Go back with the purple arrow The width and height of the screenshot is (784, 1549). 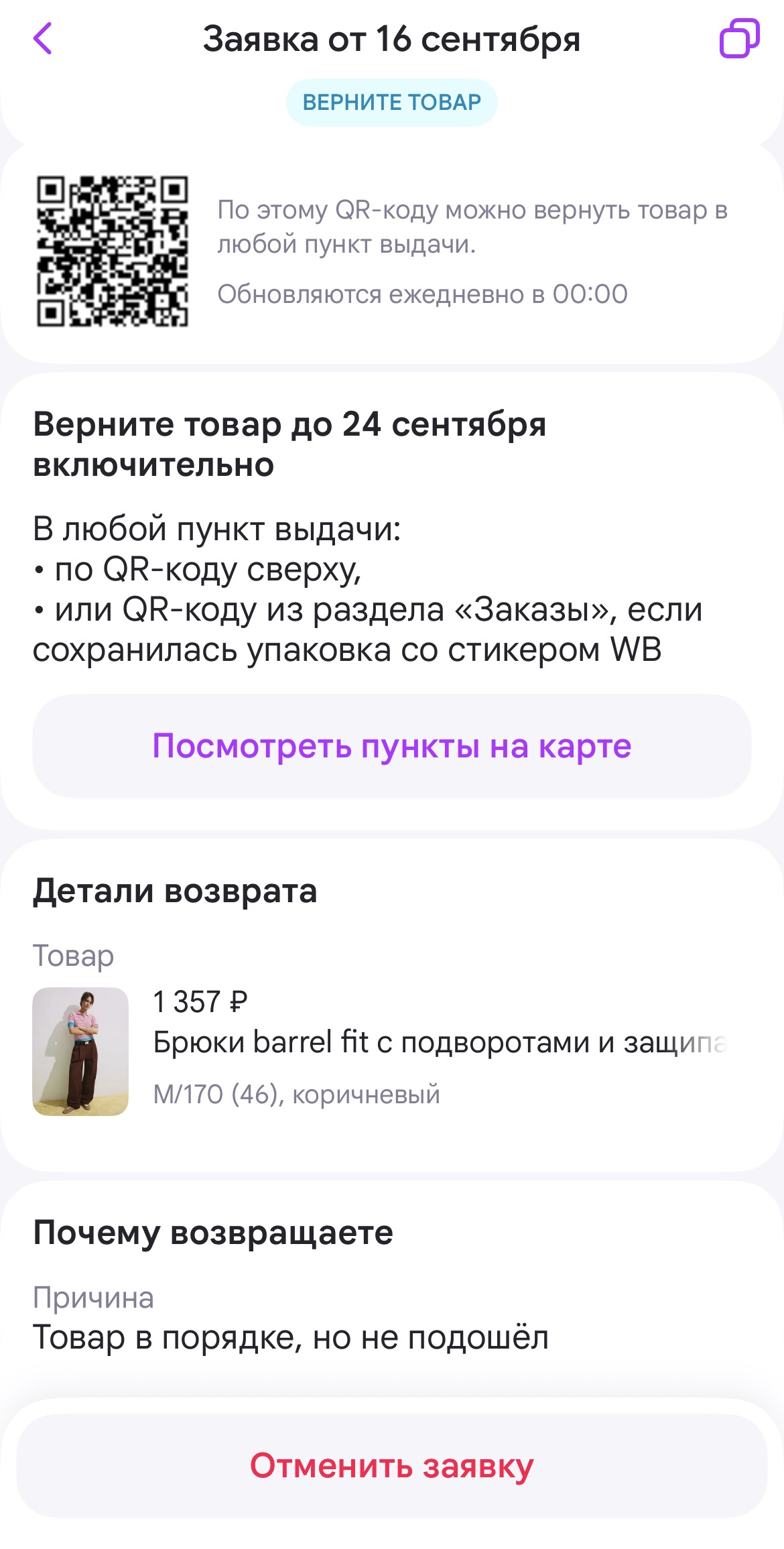pos(42,38)
